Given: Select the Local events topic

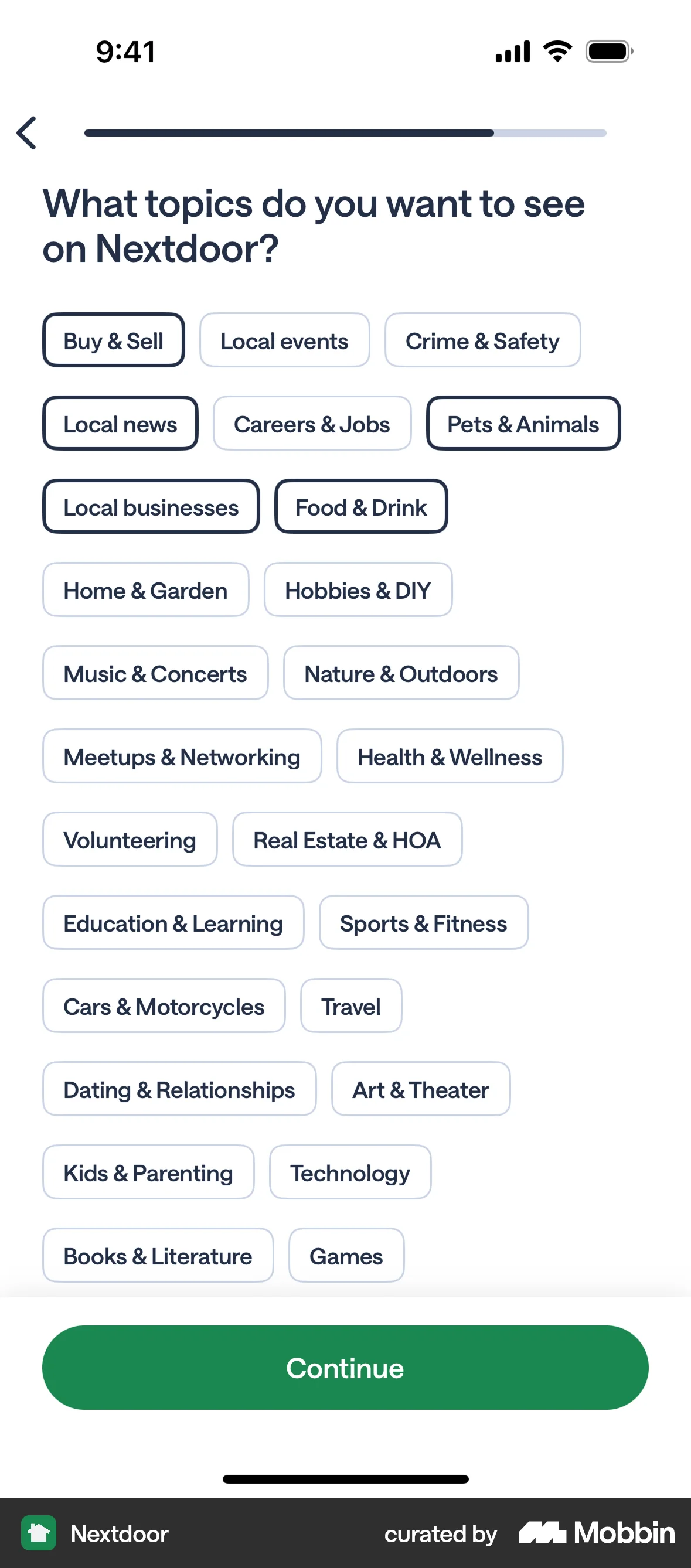Looking at the screenshot, I should click(284, 341).
